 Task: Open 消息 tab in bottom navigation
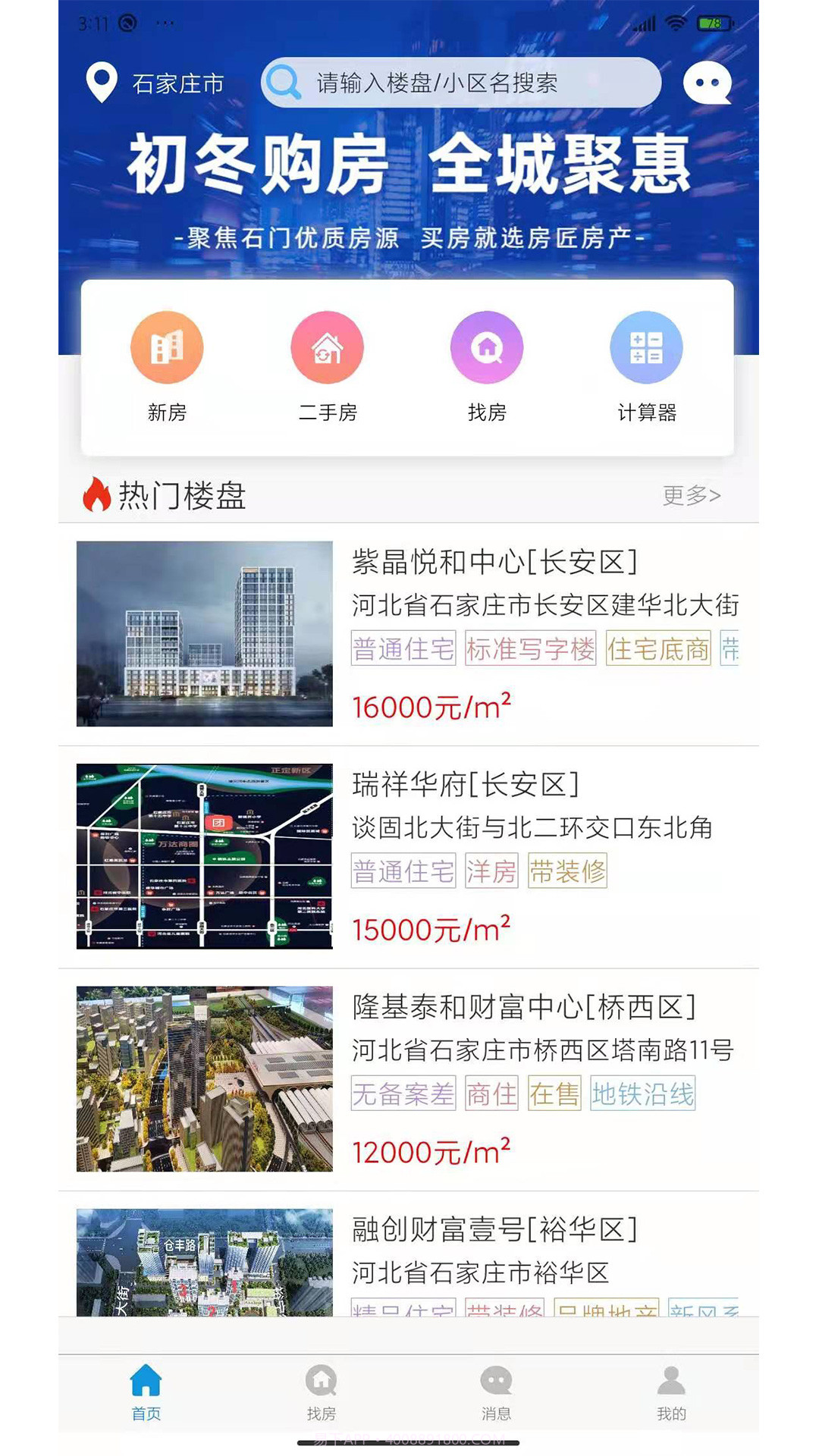pos(495,1395)
